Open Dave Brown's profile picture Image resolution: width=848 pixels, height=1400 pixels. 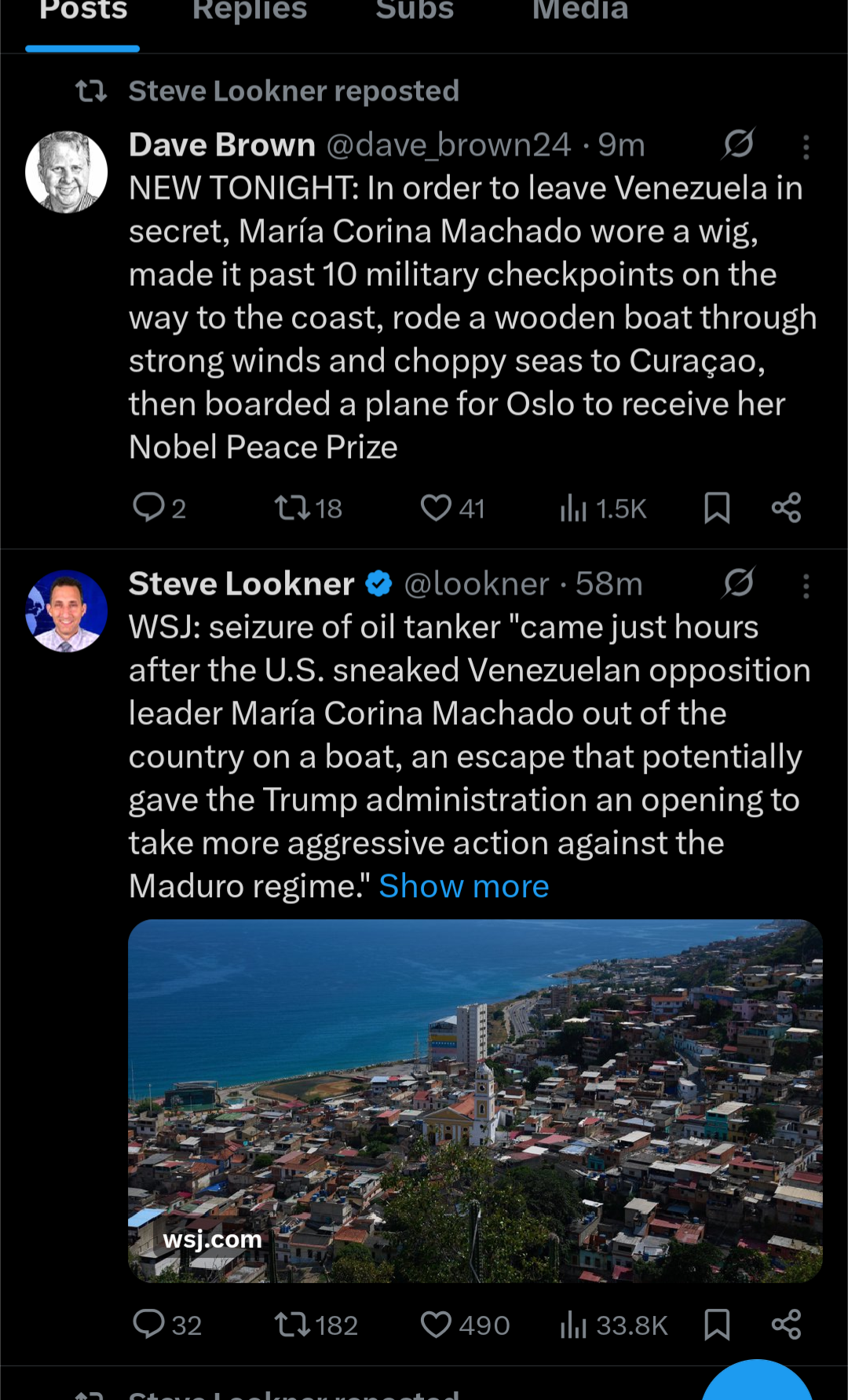pos(67,171)
